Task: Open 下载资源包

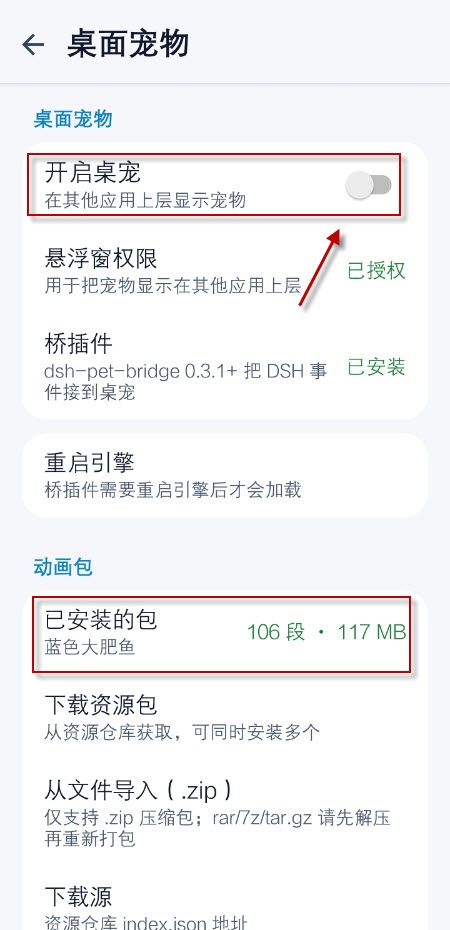Action: pyautogui.click(x=225, y=718)
